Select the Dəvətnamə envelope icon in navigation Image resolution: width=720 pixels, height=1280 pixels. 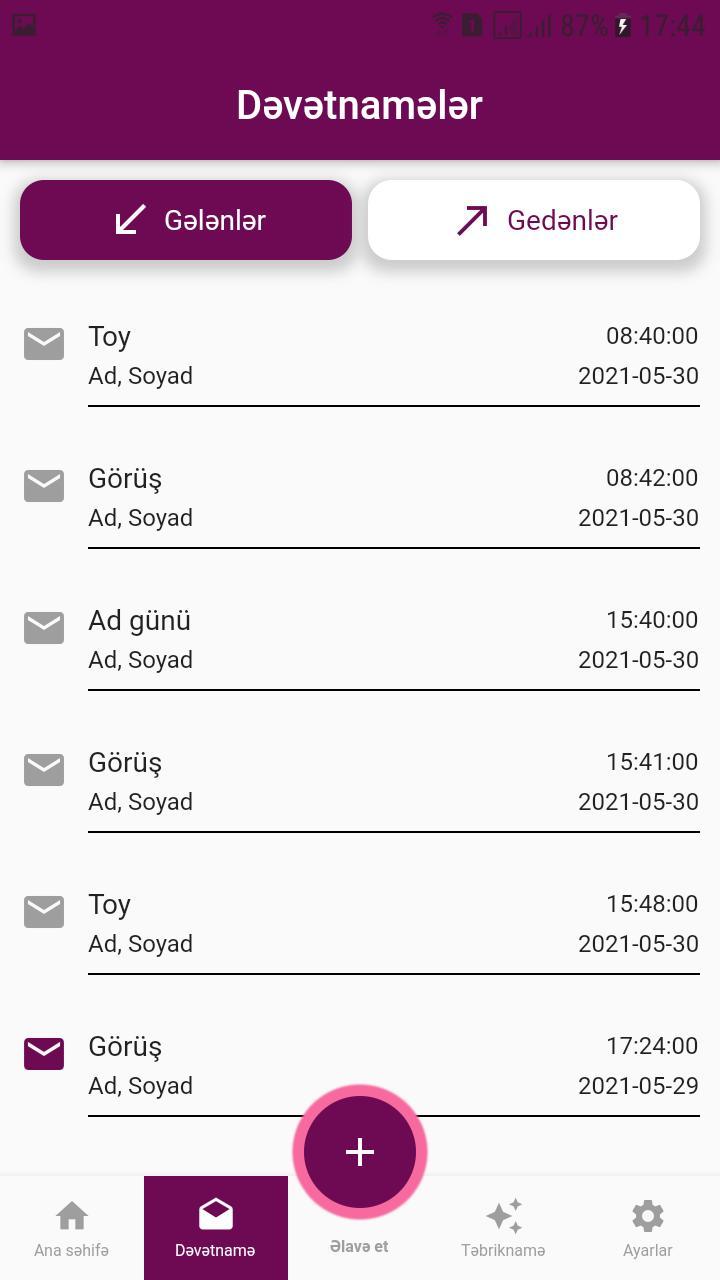[x=215, y=1213]
